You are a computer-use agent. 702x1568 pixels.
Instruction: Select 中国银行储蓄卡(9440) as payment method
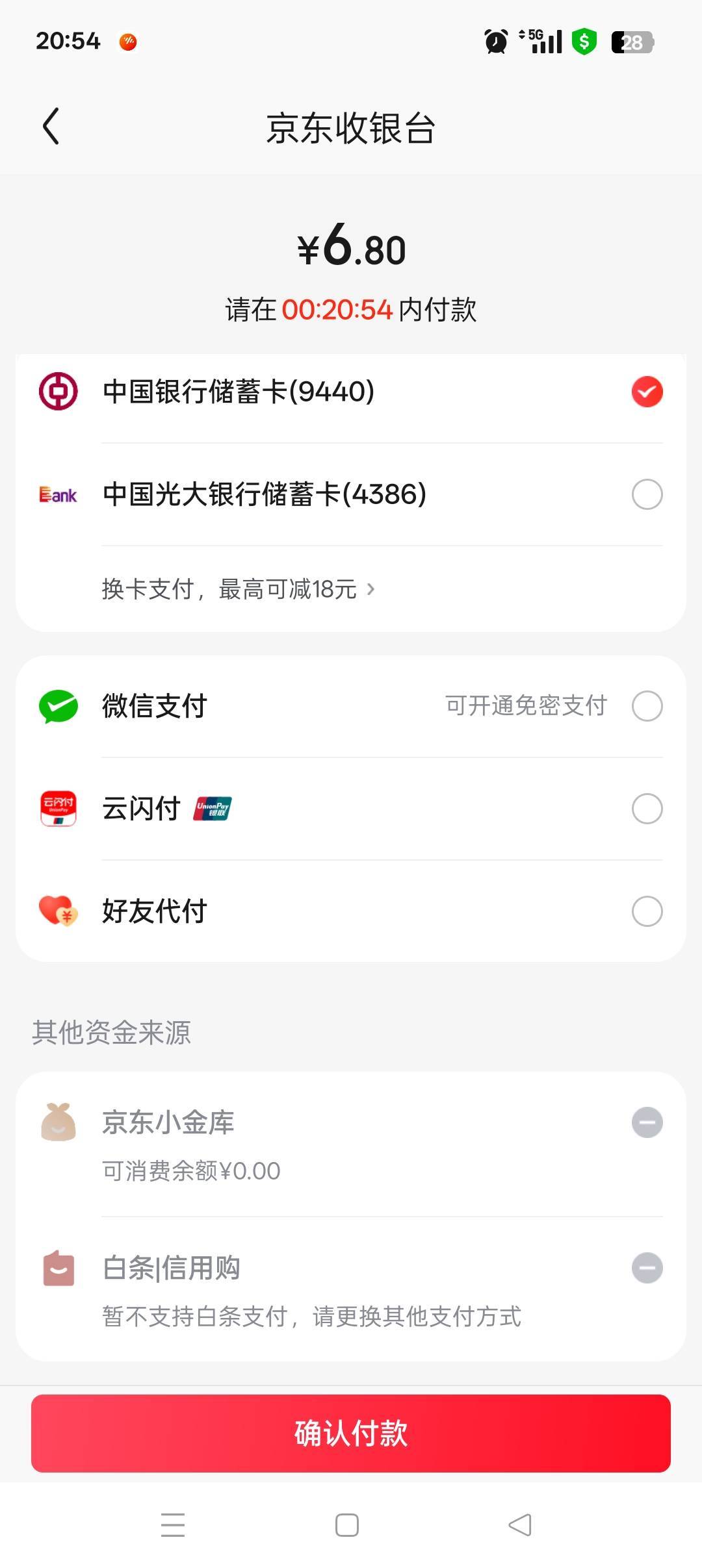[351, 392]
